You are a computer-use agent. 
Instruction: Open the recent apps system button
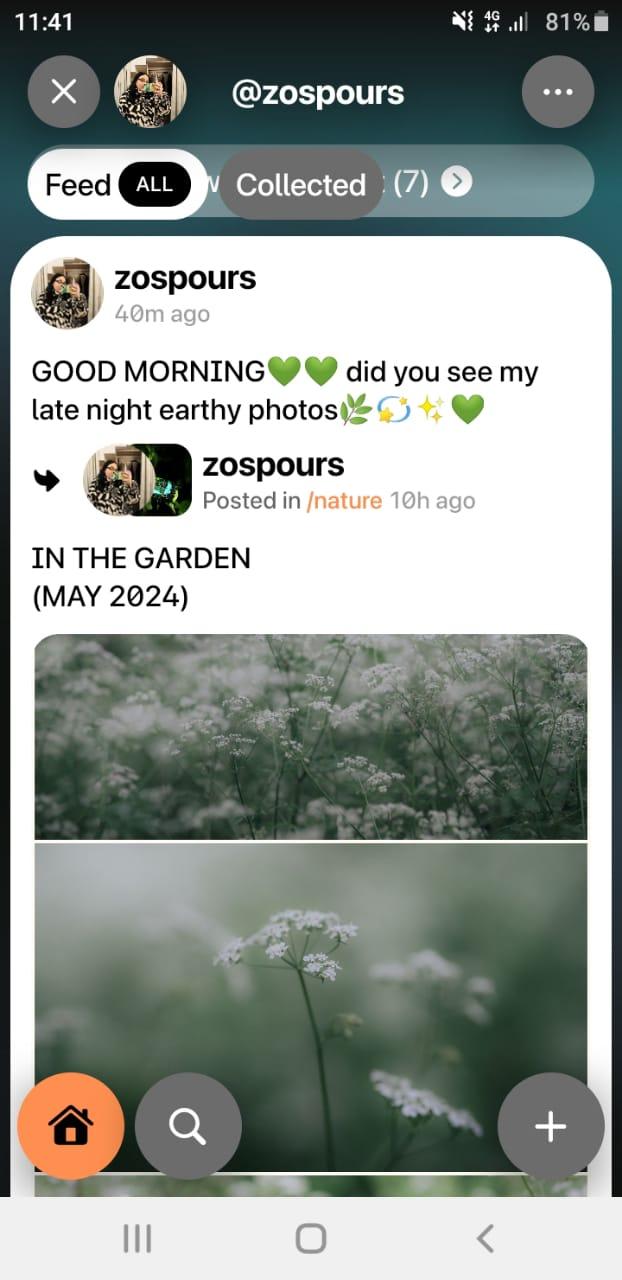point(137,1239)
